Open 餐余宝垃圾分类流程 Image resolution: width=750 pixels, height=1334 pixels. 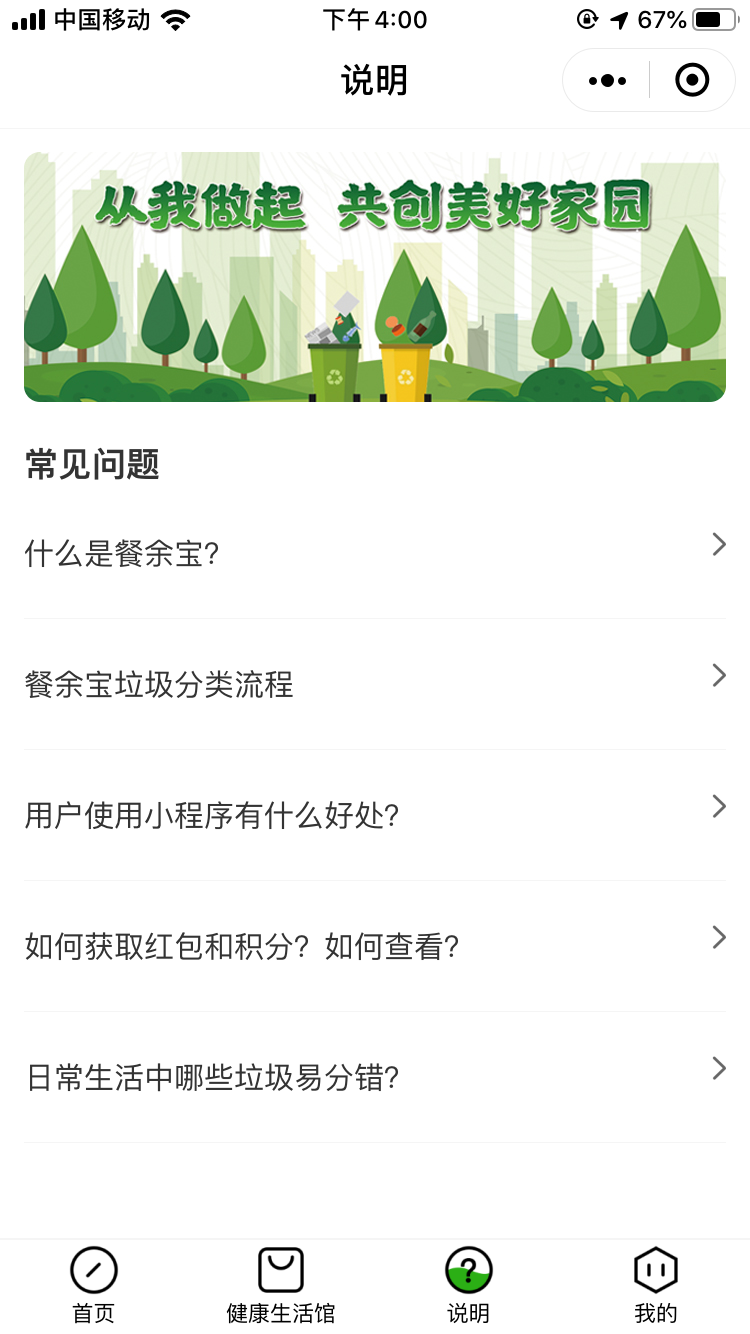click(x=374, y=684)
